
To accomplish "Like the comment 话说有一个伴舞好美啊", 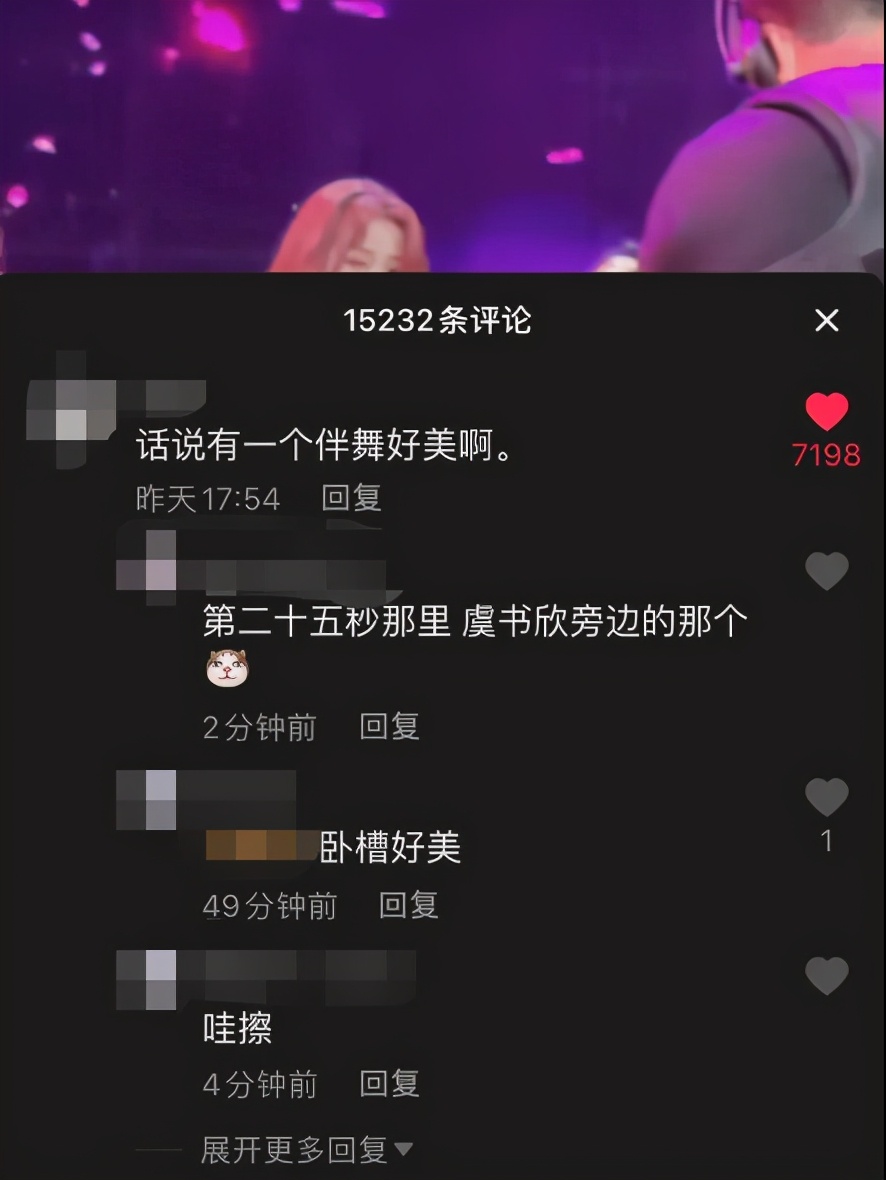I will (826, 413).
